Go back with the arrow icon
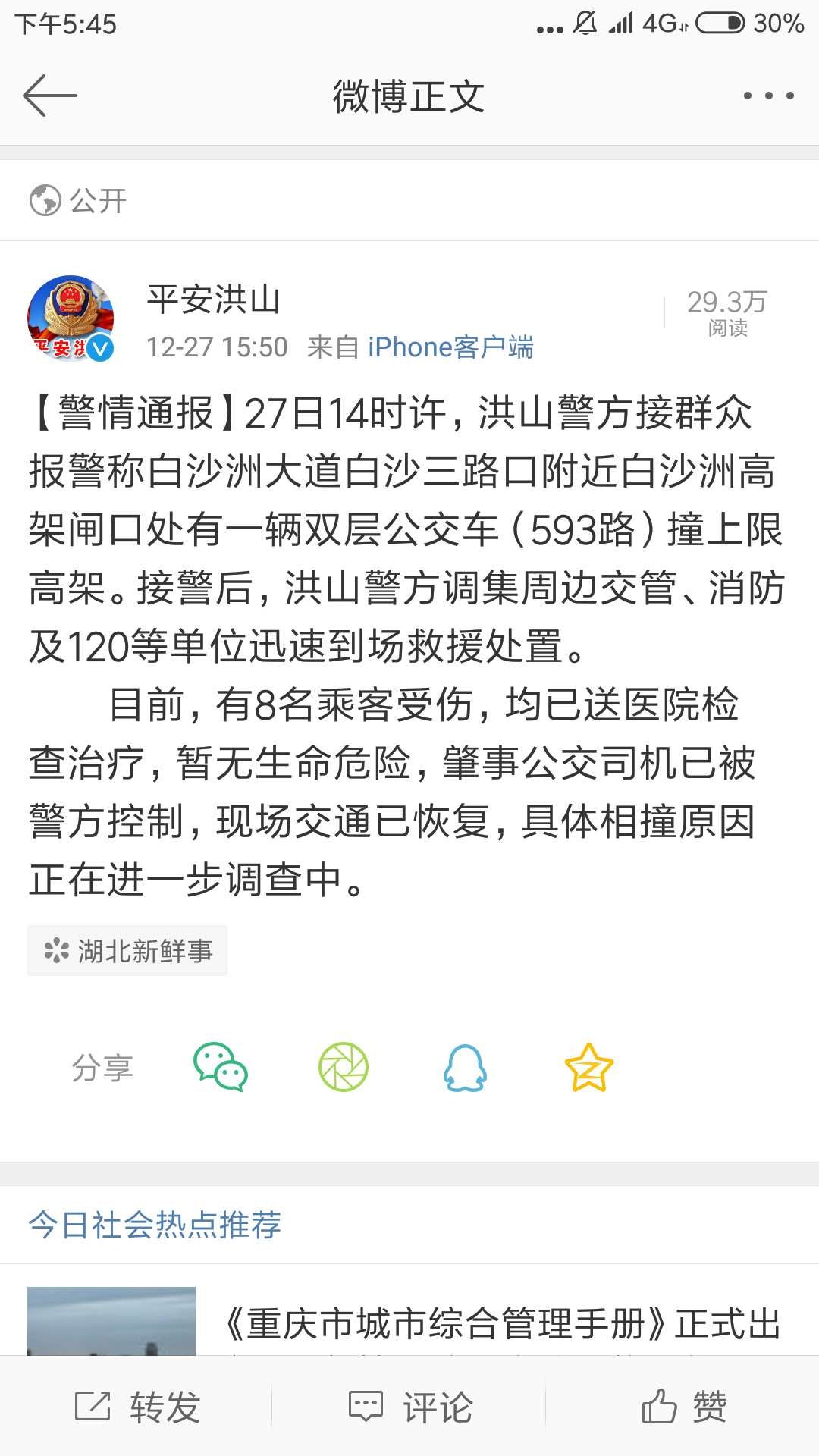 [x=50, y=96]
